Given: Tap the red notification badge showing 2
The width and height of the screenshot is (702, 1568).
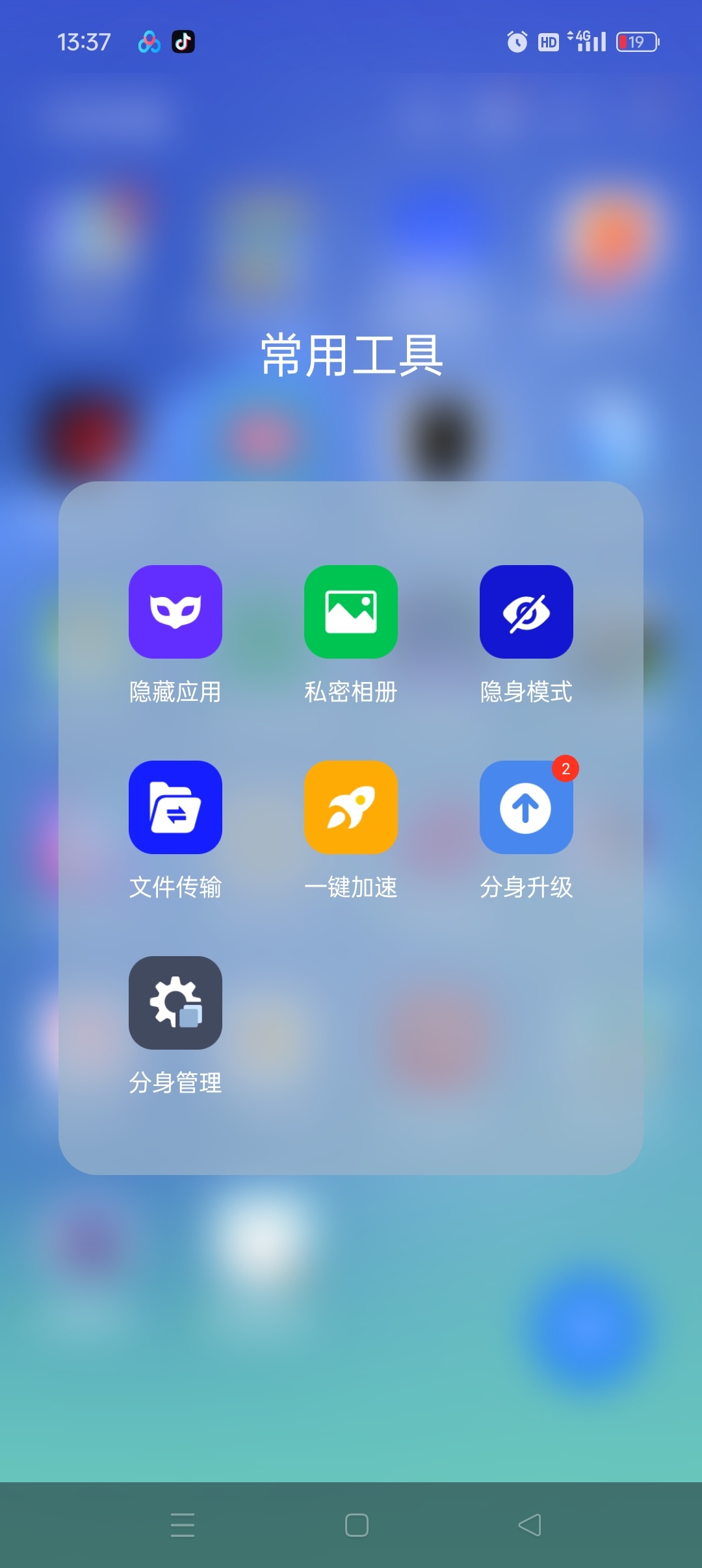Looking at the screenshot, I should tap(565, 768).
